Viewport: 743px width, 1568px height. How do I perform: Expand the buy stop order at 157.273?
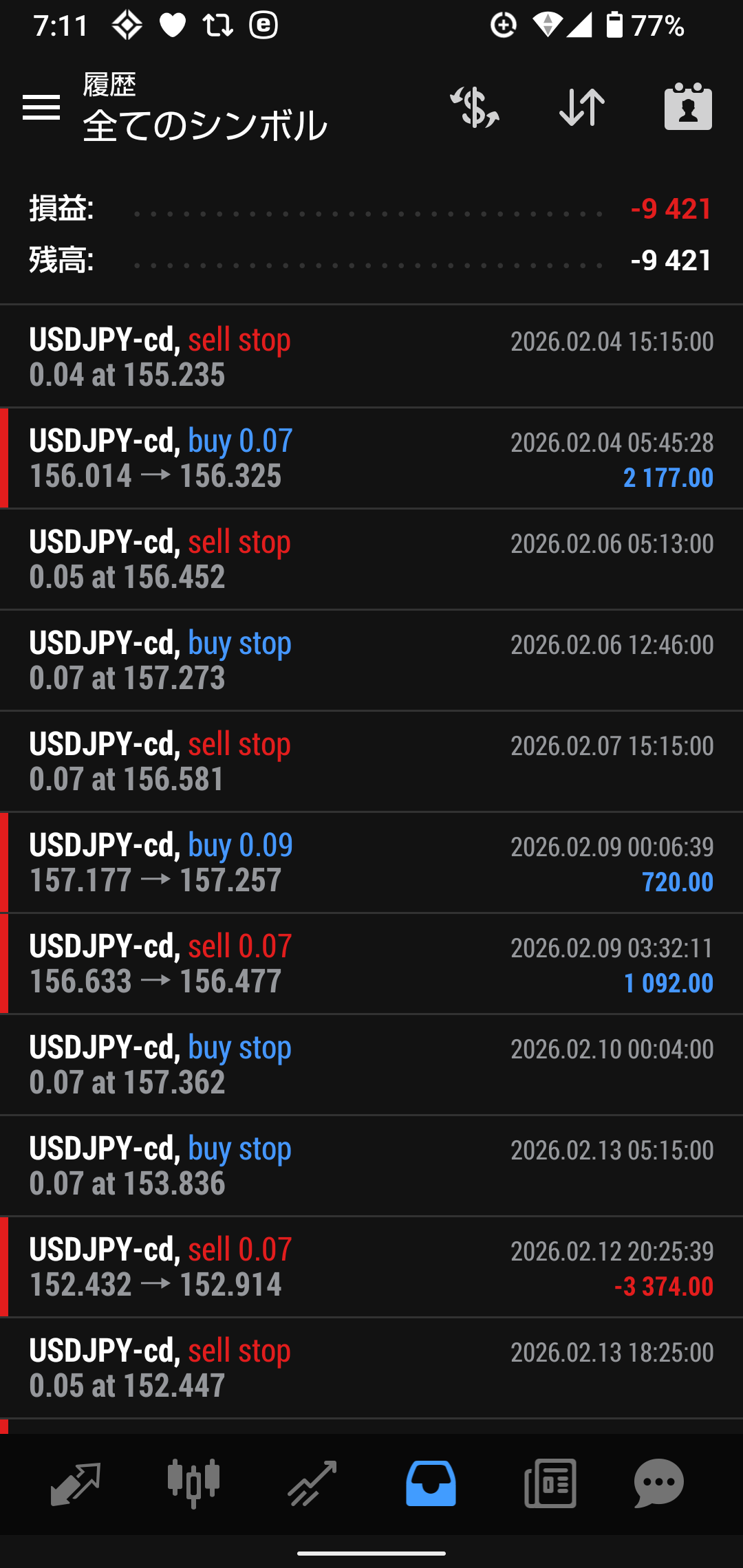click(371, 660)
